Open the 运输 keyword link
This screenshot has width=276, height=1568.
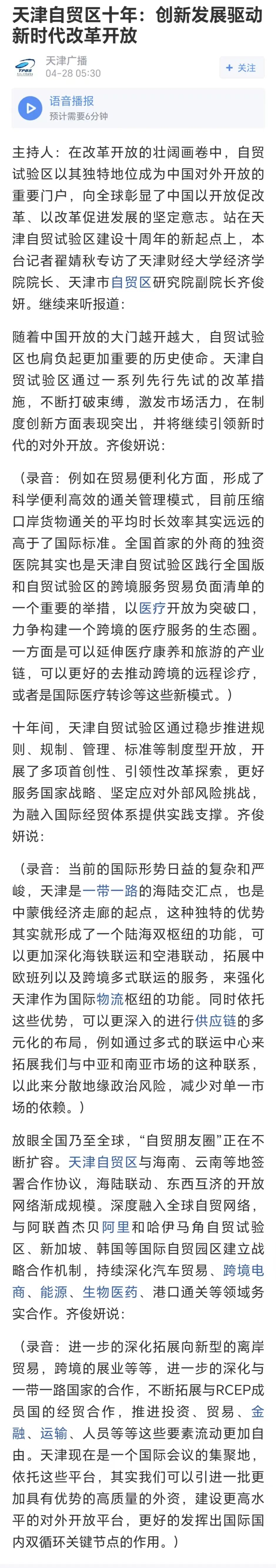pos(53,1433)
